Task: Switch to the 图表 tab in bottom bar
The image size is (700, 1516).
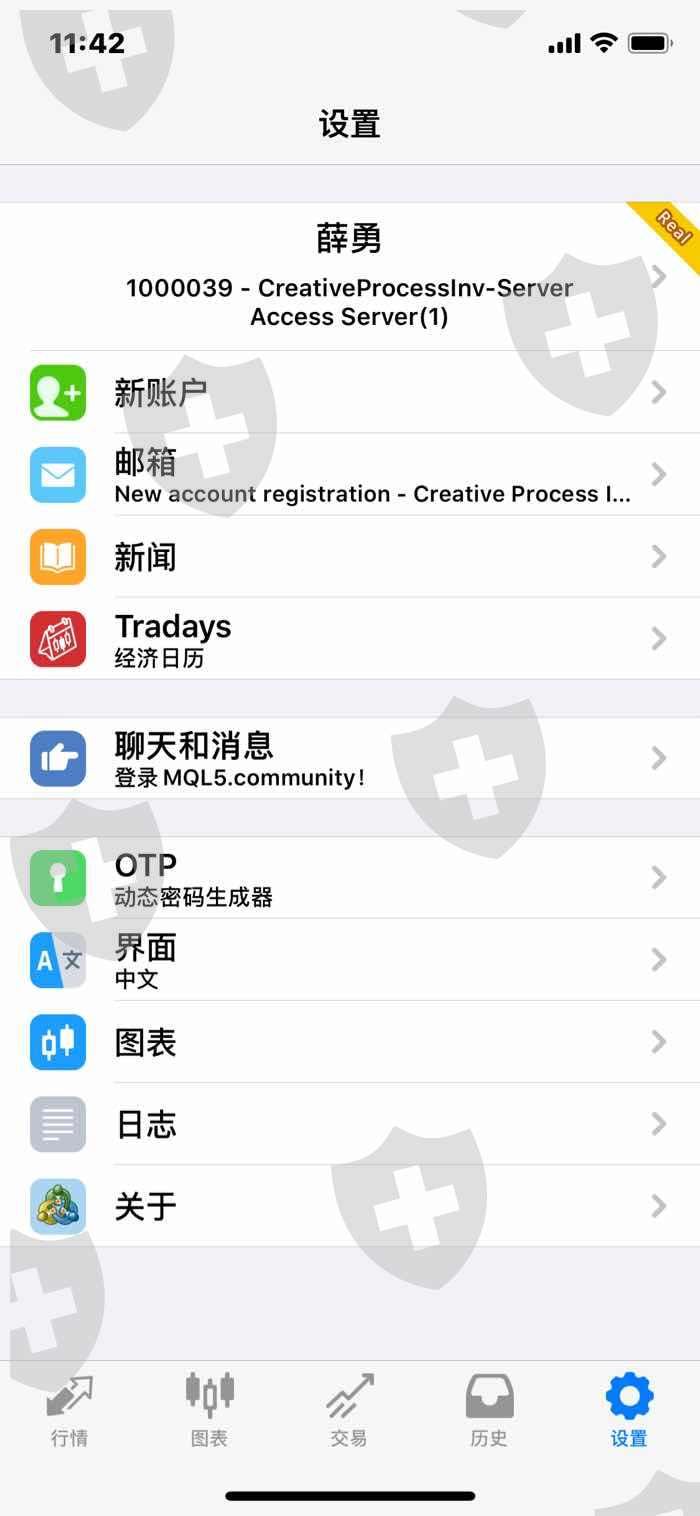Action: (x=210, y=1410)
